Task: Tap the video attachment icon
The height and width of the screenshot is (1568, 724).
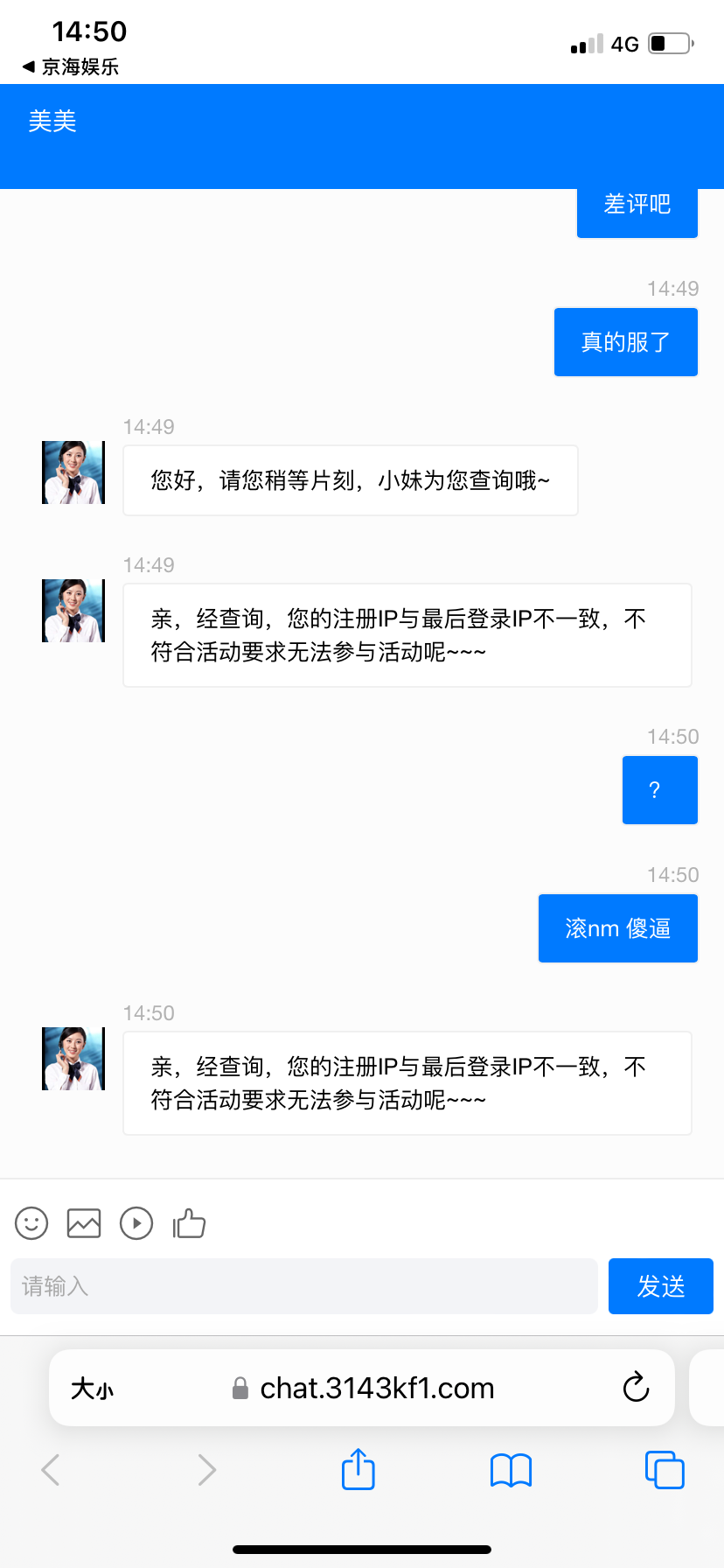Action: (x=136, y=1223)
